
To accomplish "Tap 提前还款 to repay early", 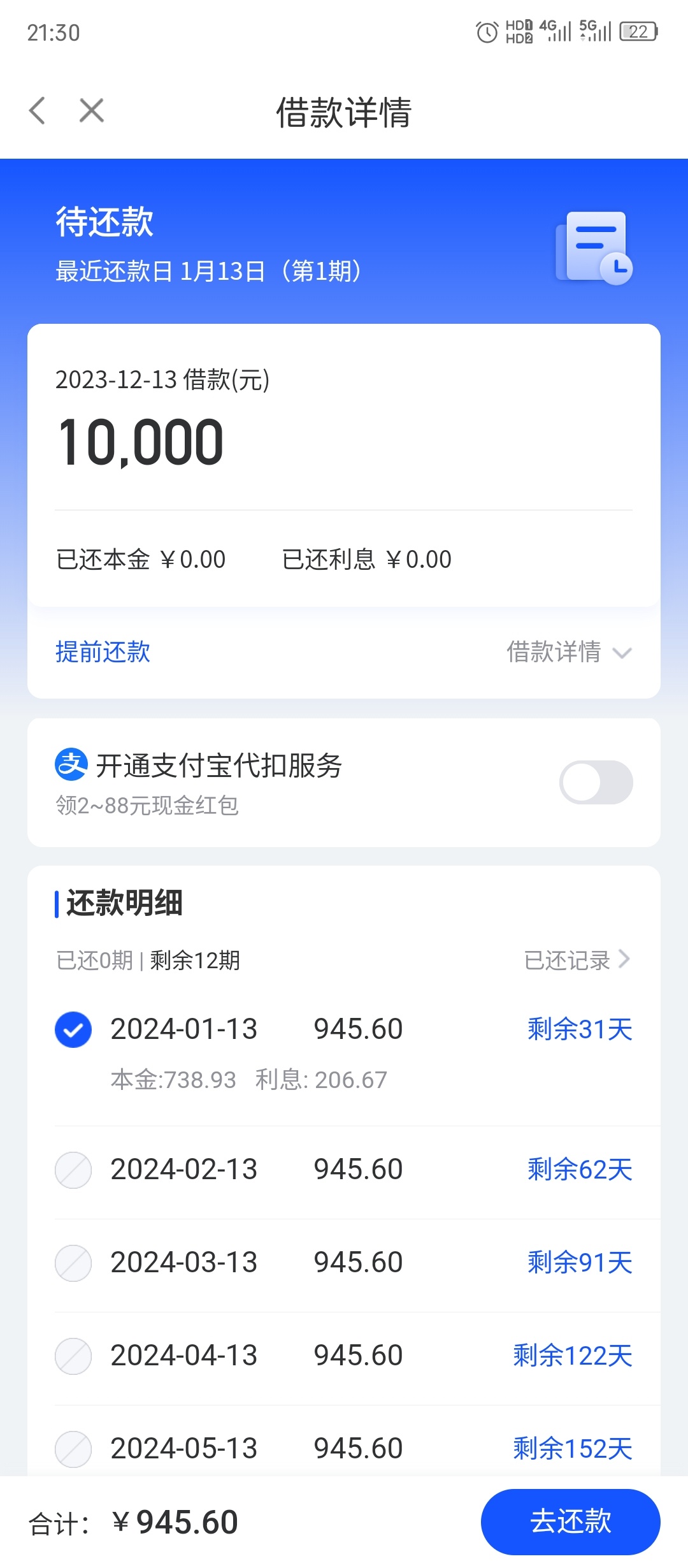I will point(103,652).
